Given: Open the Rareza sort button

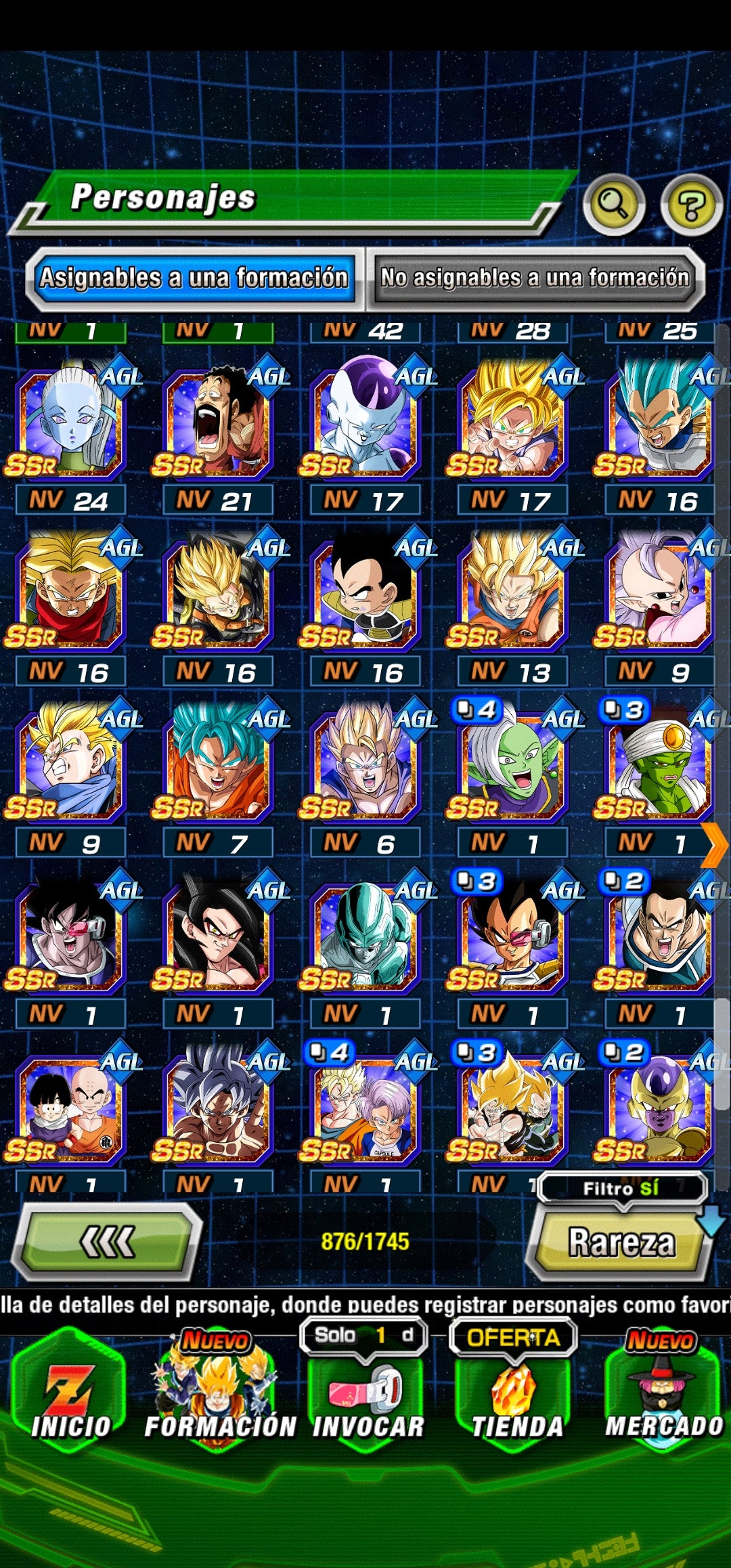Looking at the screenshot, I should pyautogui.click(x=621, y=1243).
